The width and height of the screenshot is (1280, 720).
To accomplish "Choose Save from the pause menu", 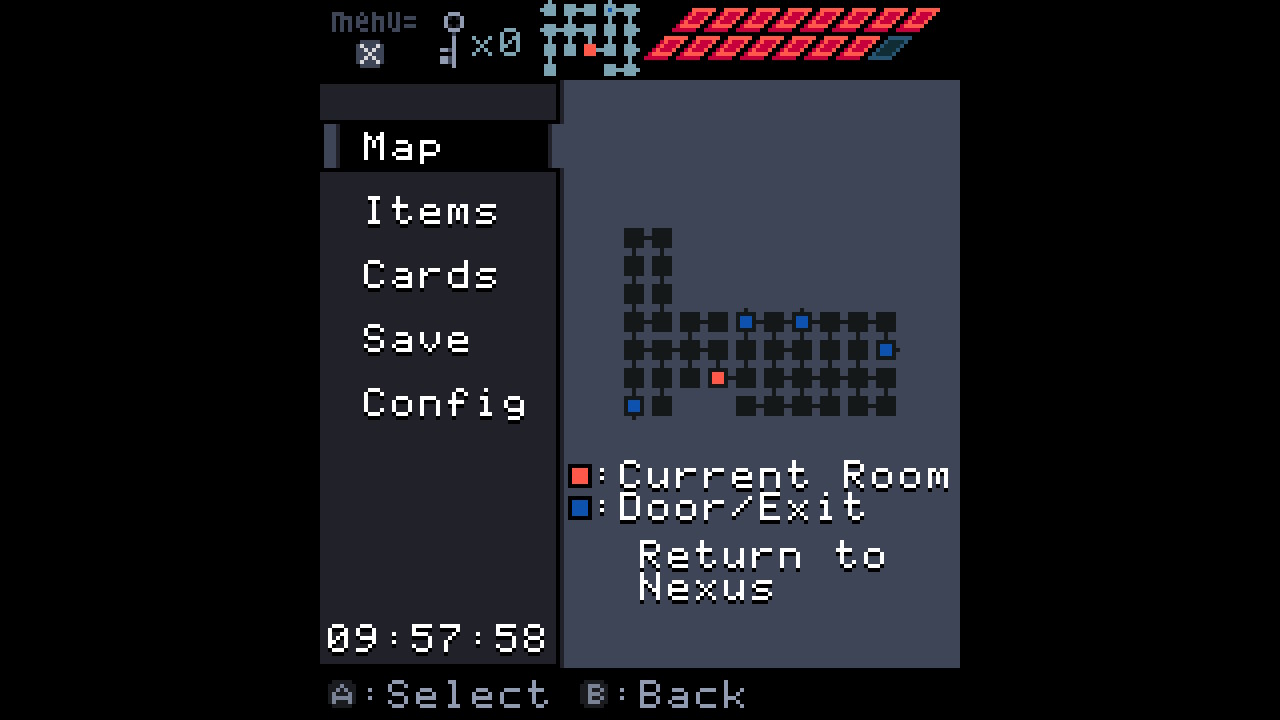I will coord(416,339).
